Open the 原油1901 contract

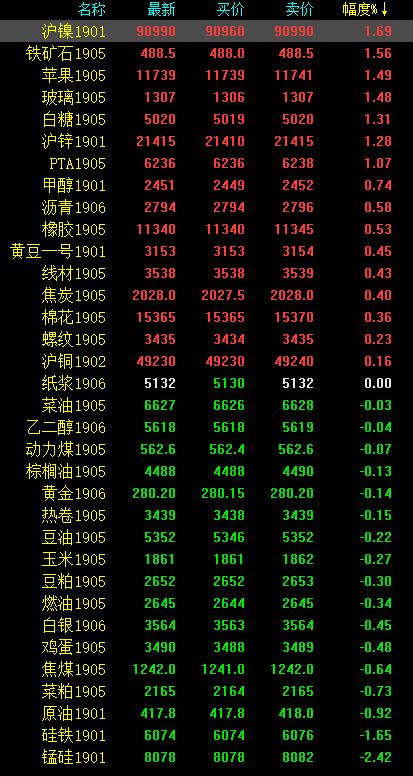206,713
